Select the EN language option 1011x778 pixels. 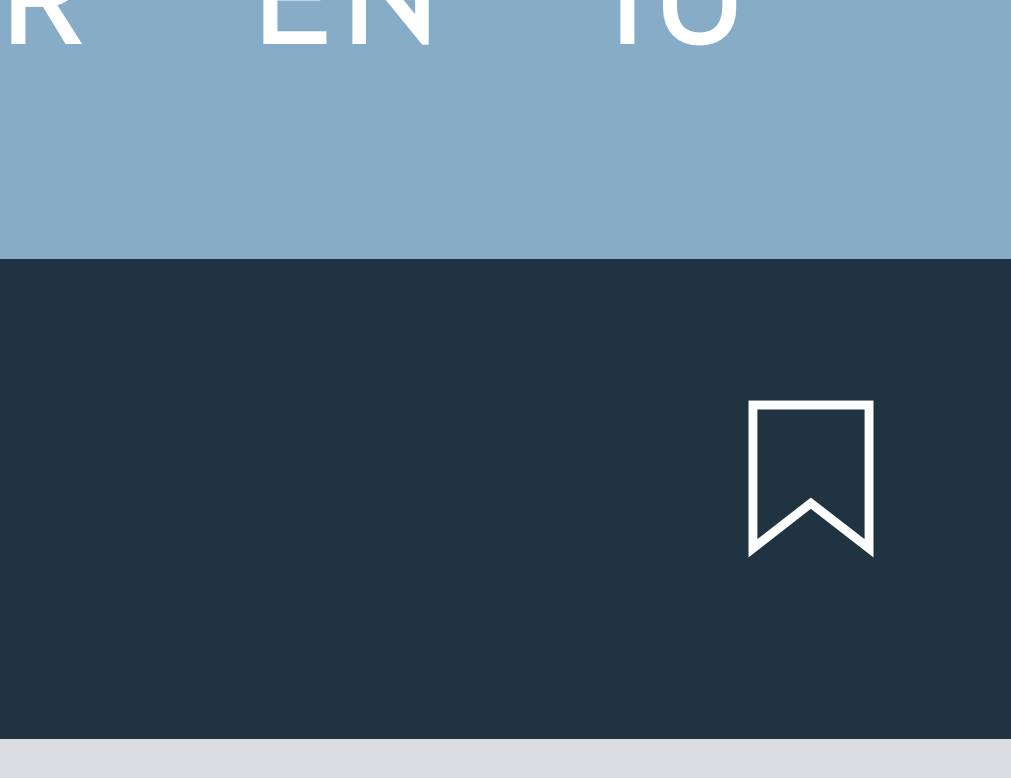coord(345,22)
